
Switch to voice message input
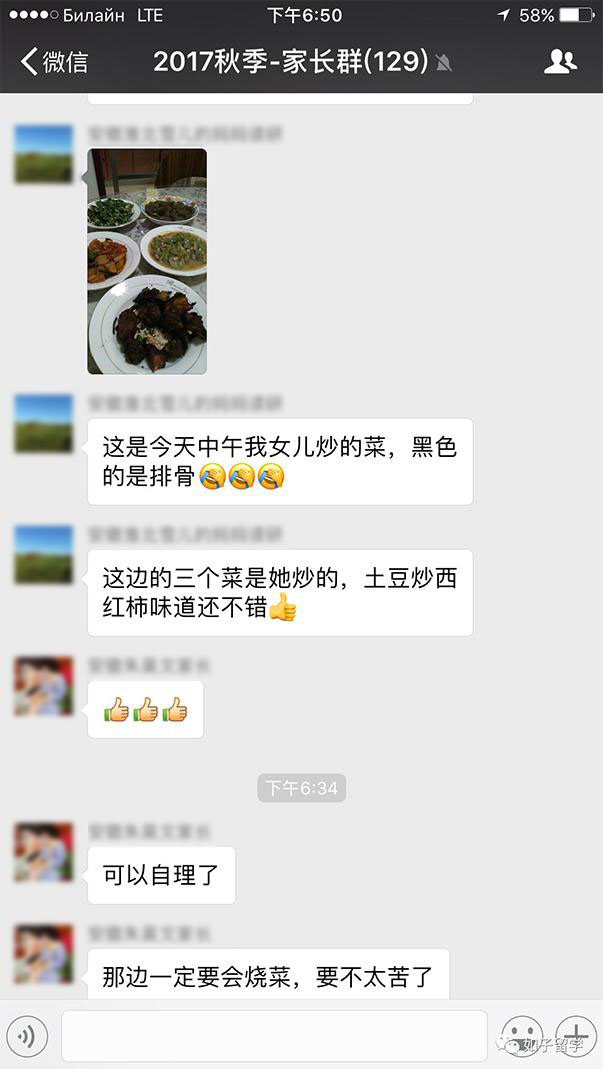pyautogui.click(x=27, y=1036)
